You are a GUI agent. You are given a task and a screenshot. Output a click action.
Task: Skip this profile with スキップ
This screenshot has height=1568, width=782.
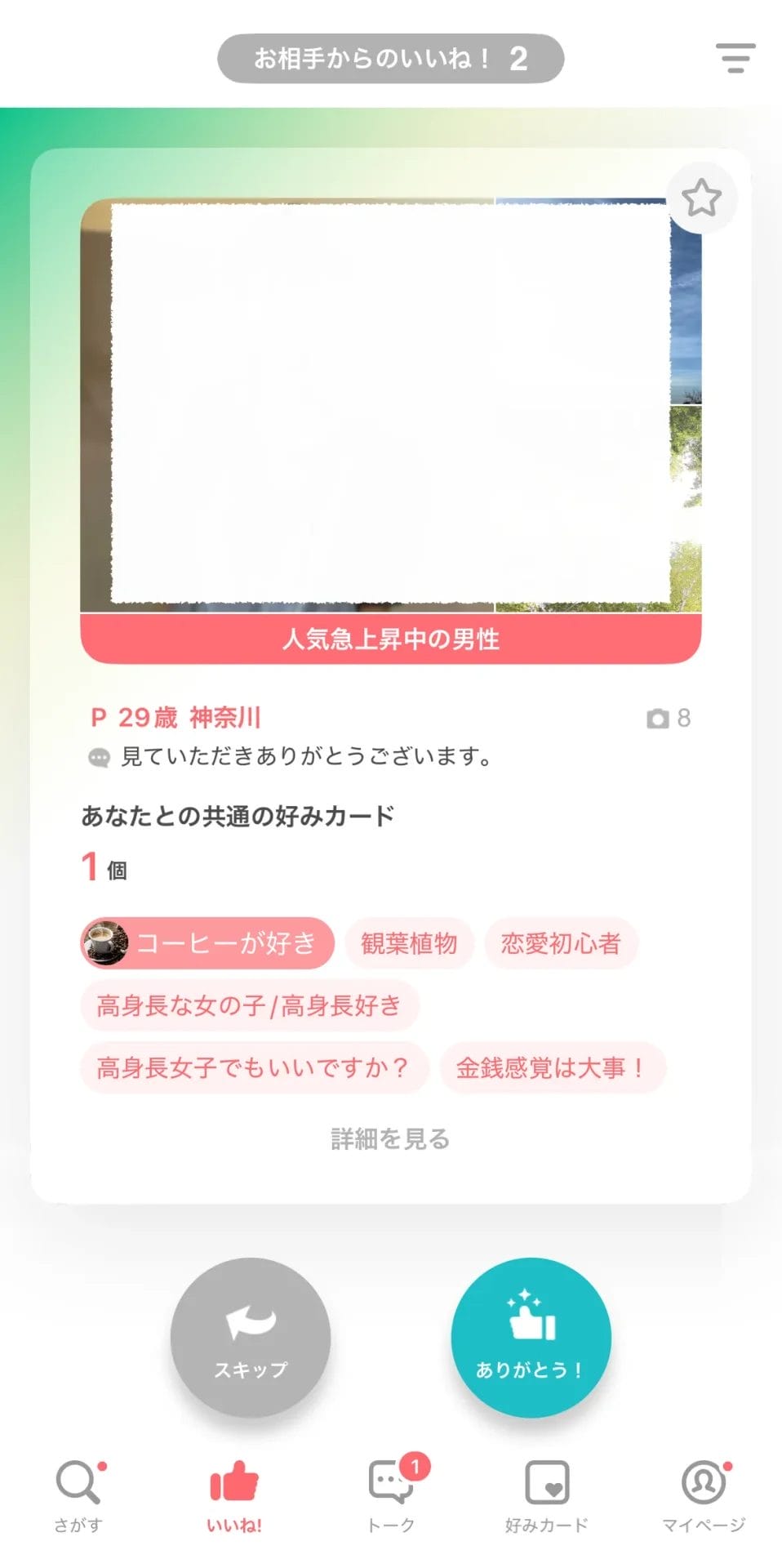(251, 1337)
